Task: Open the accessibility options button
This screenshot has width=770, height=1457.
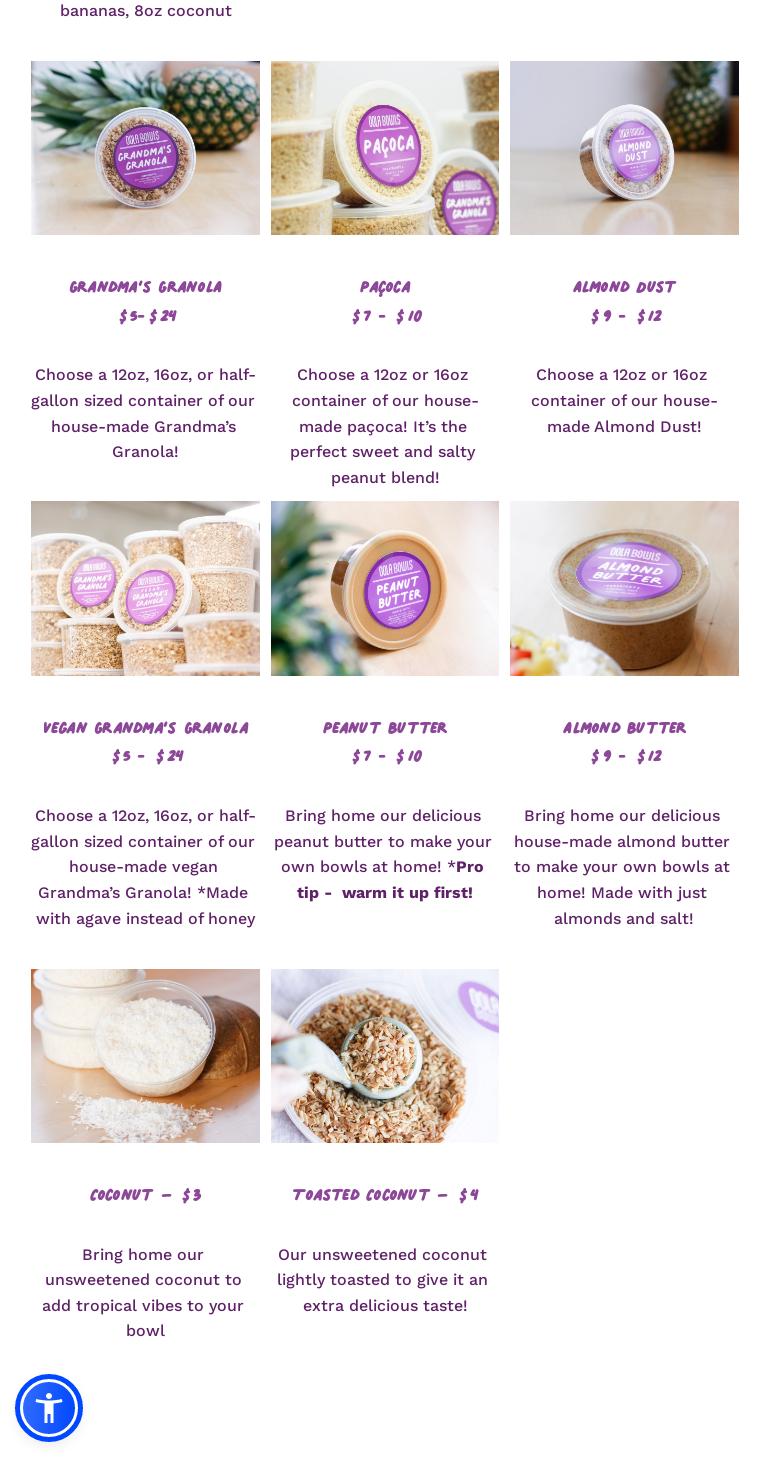Action: coord(48,1407)
